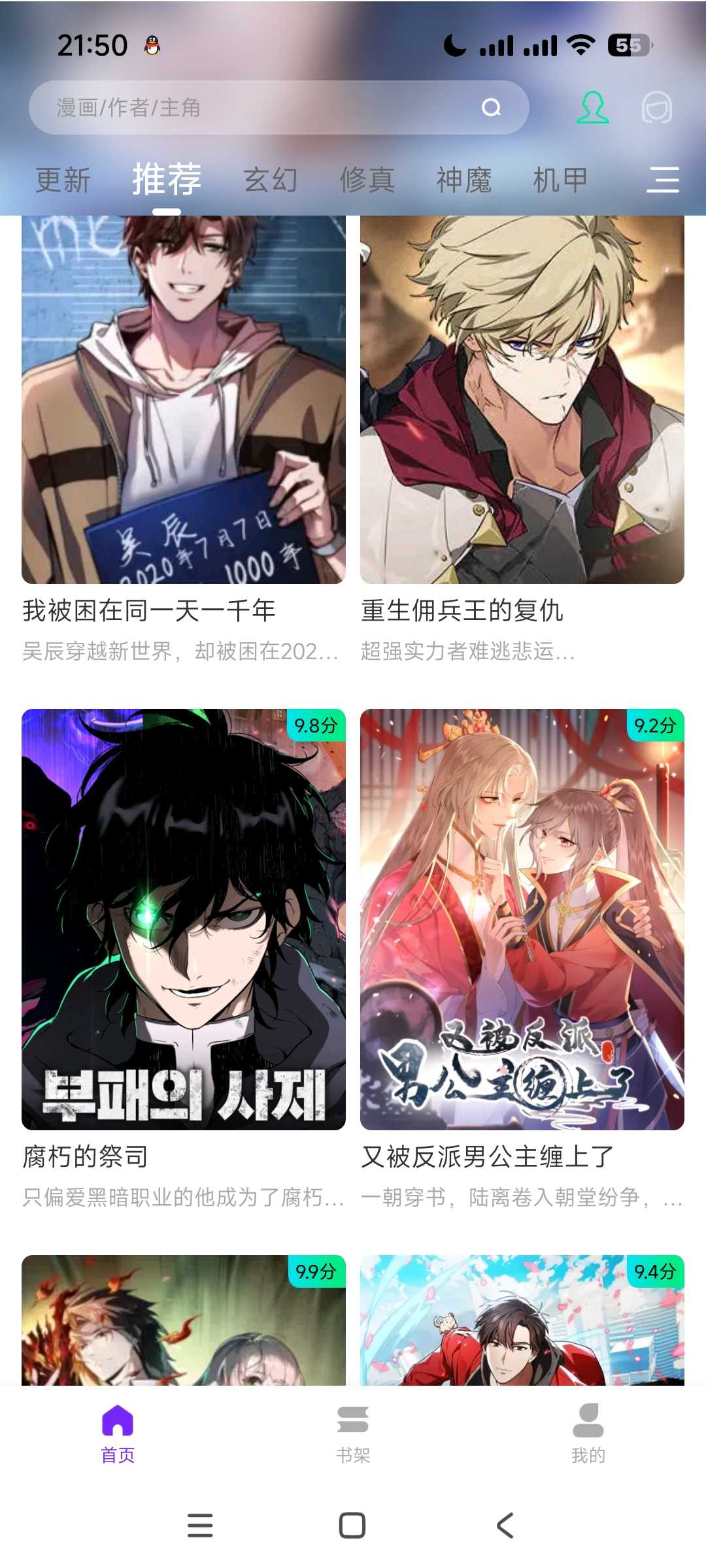Screen dimensions: 706x1568
Task: Open the 神魔 category tab
Action: coord(464,180)
